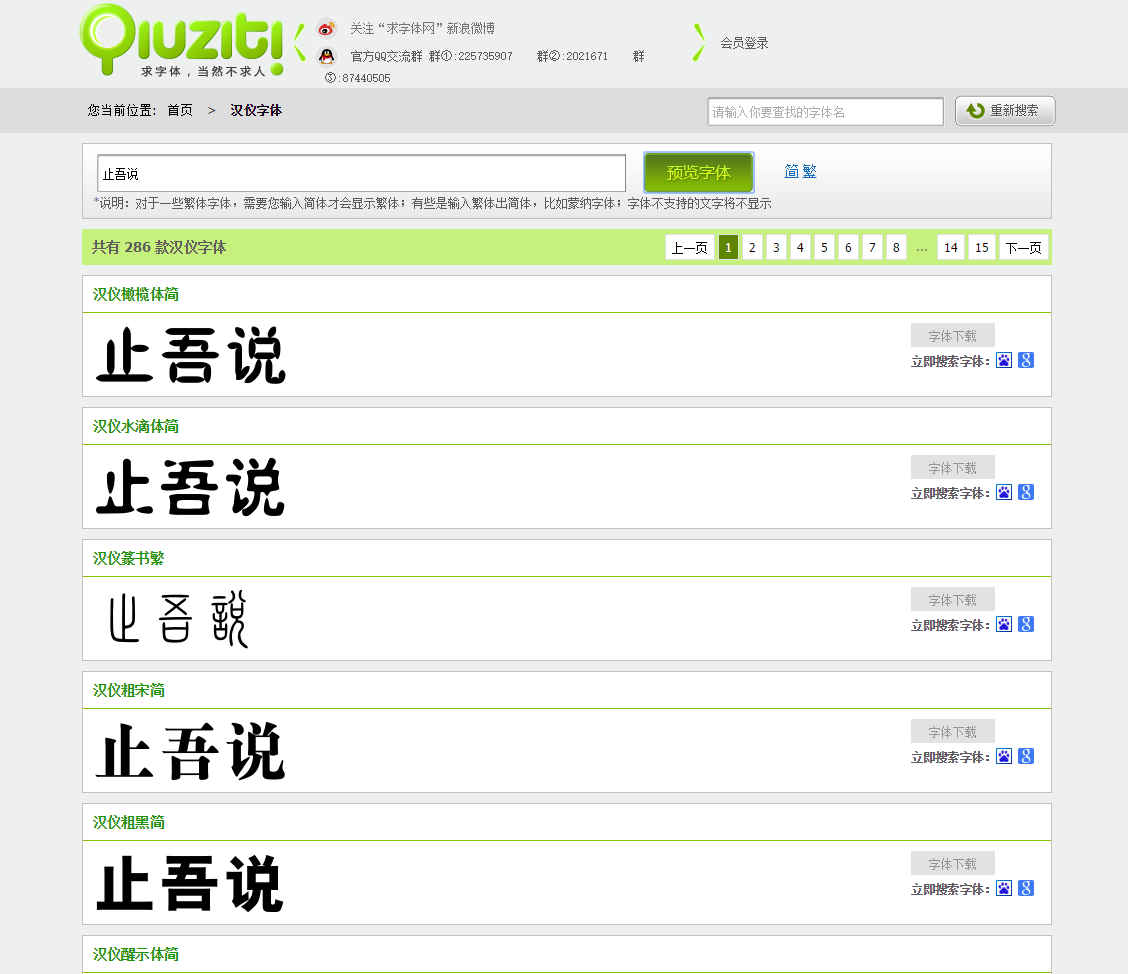Image resolution: width=1128 pixels, height=974 pixels.
Task: Go to next page via 下一页
Action: coord(1023,247)
